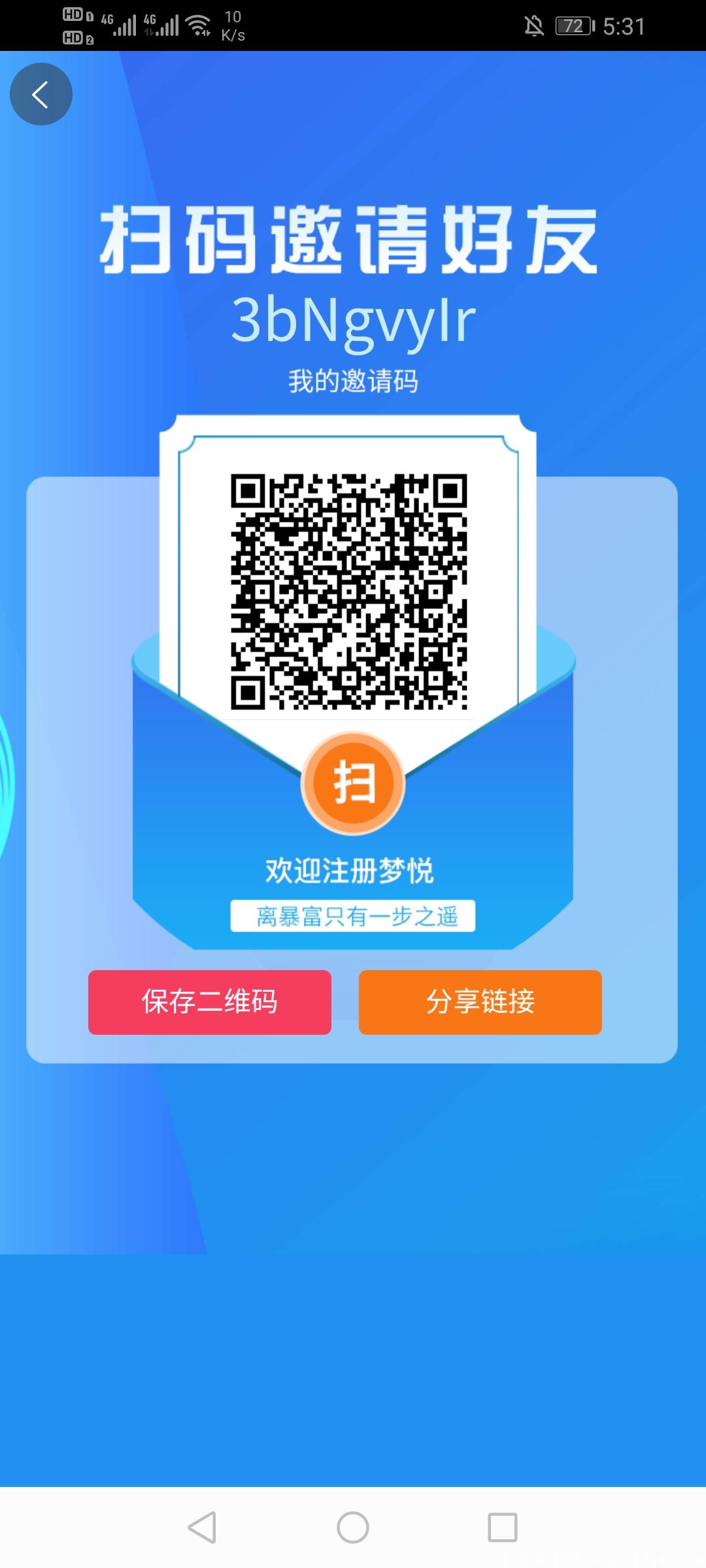This screenshot has height=1568, width=706.
Task: Tap the battery indicator showing 72
Action: [x=574, y=25]
